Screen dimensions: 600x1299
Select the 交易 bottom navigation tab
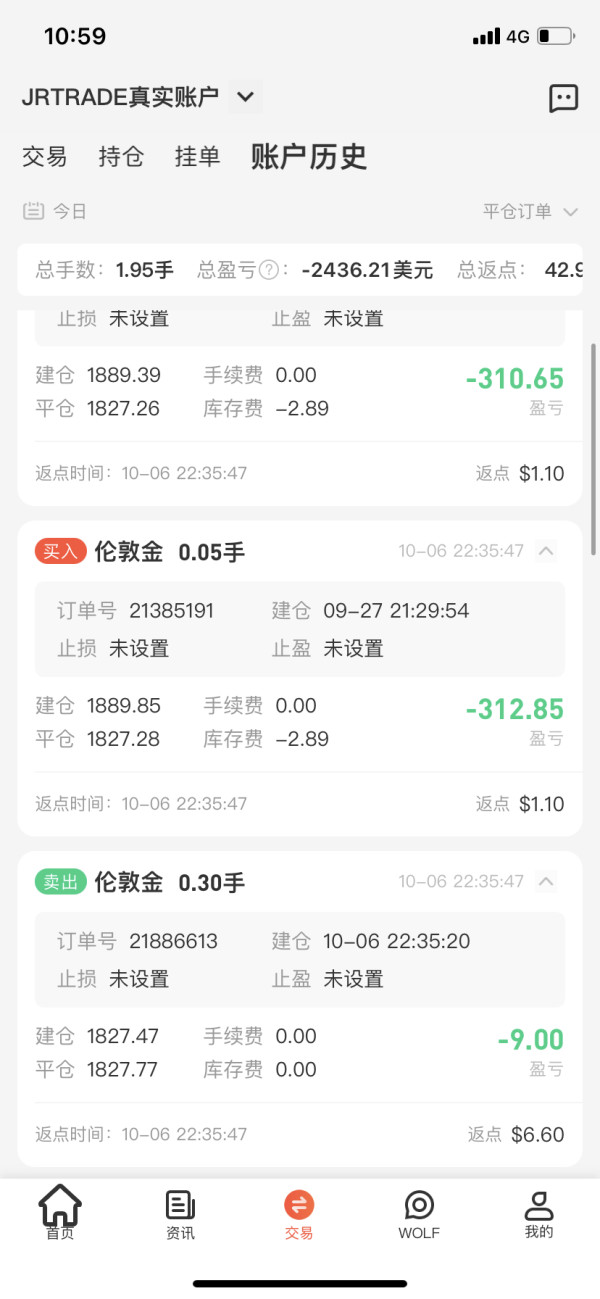pos(299,1214)
